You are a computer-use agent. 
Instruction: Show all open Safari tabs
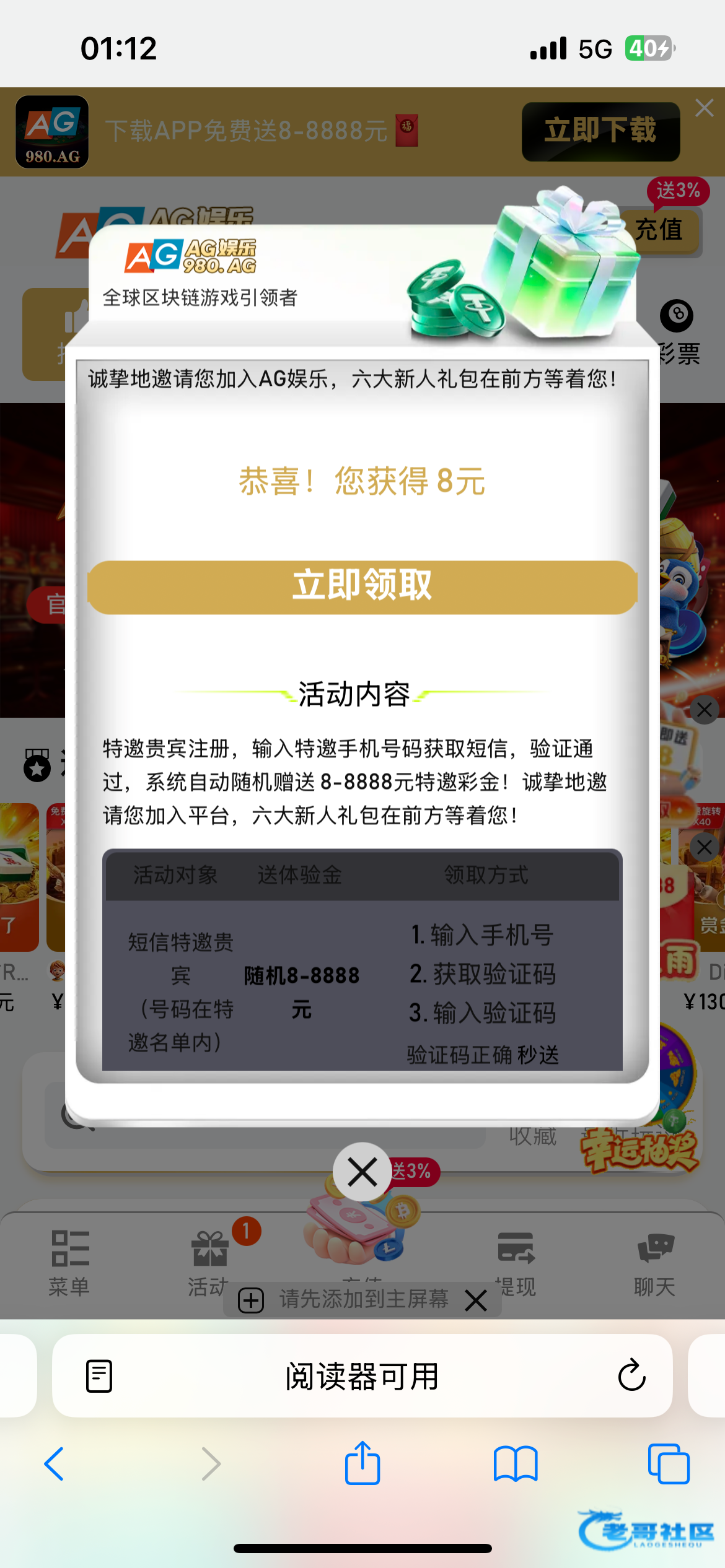[668, 1464]
